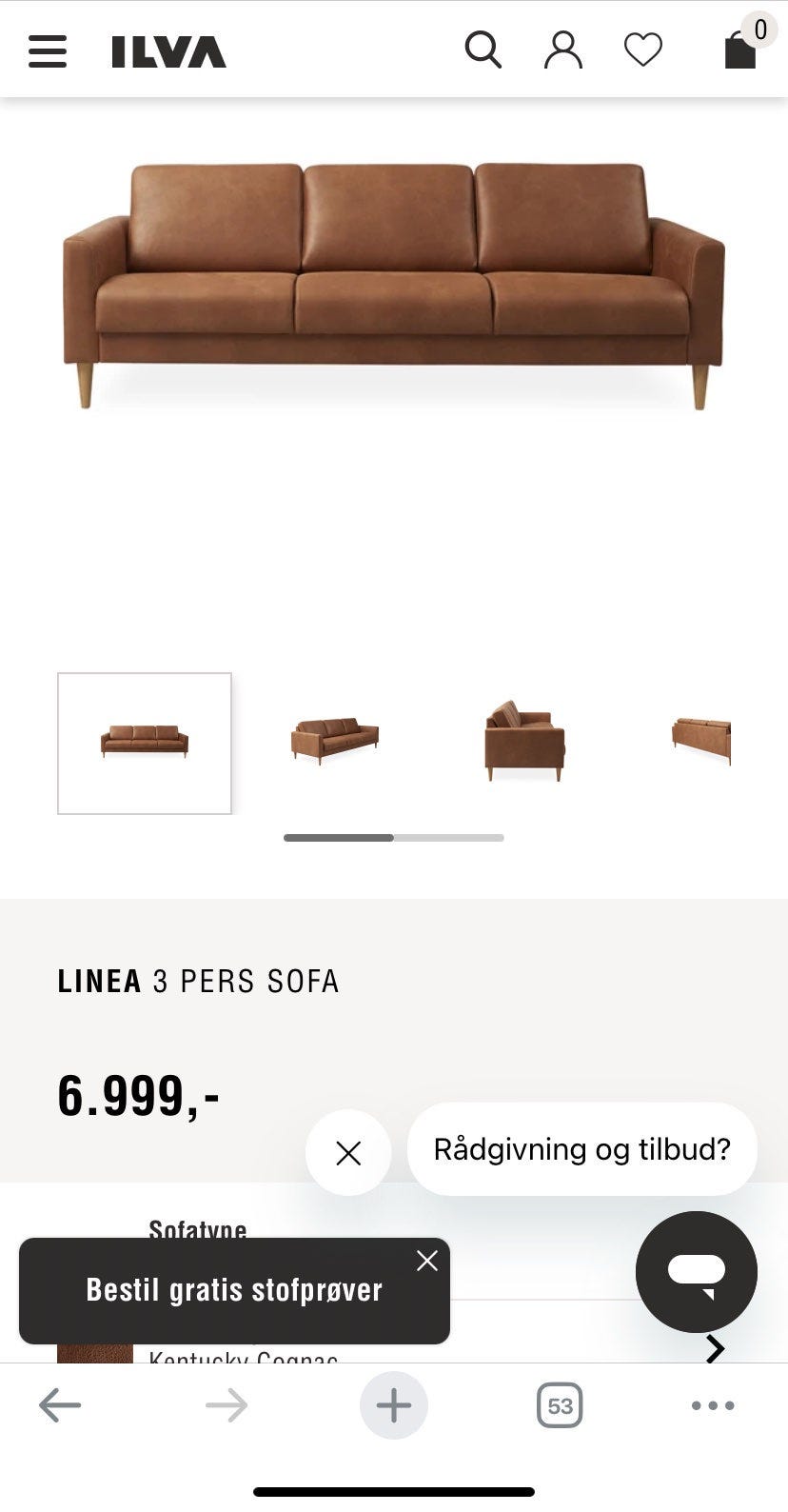
Task: Open the user account icon
Action: coord(562,50)
